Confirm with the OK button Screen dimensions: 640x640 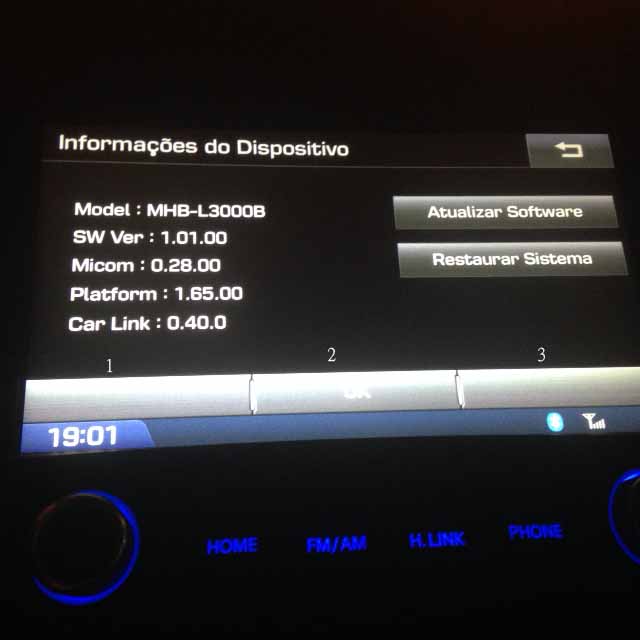pyautogui.click(x=355, y=392)
